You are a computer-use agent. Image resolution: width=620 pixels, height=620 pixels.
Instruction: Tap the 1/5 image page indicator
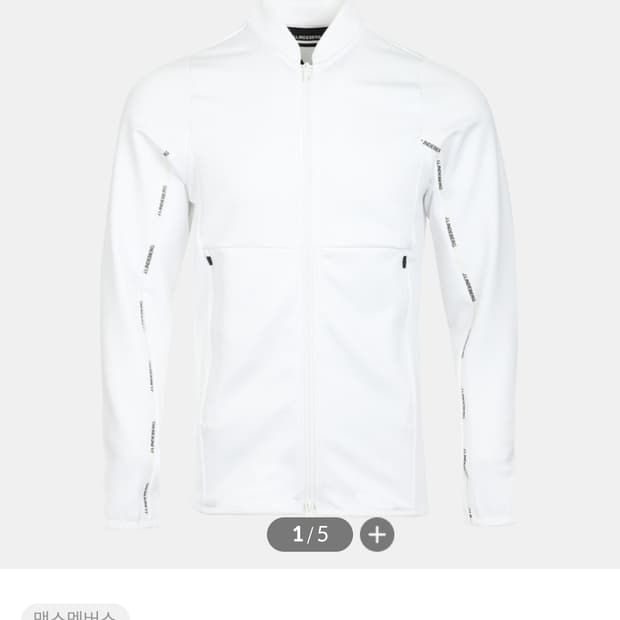(x=310, y=534)
